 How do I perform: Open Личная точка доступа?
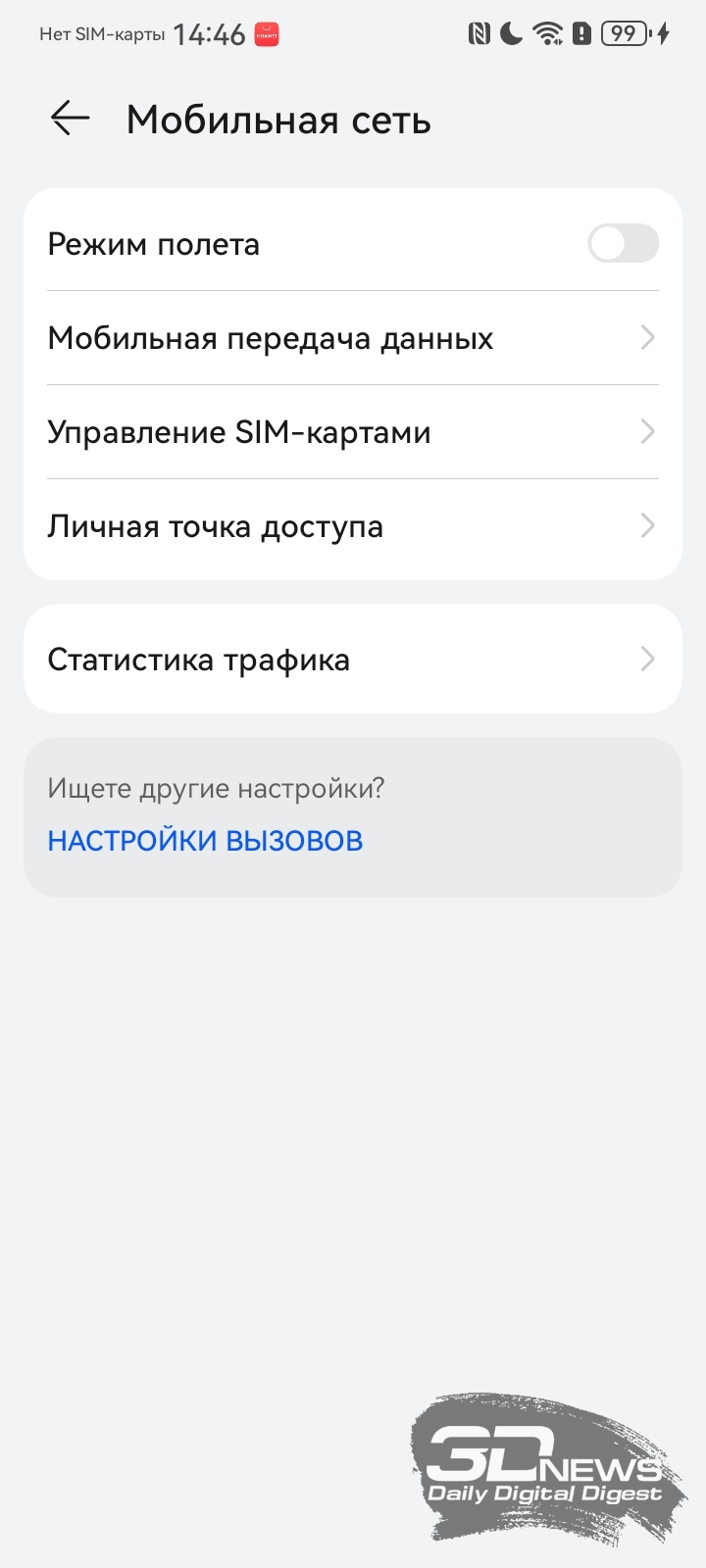tap(353, 527)
